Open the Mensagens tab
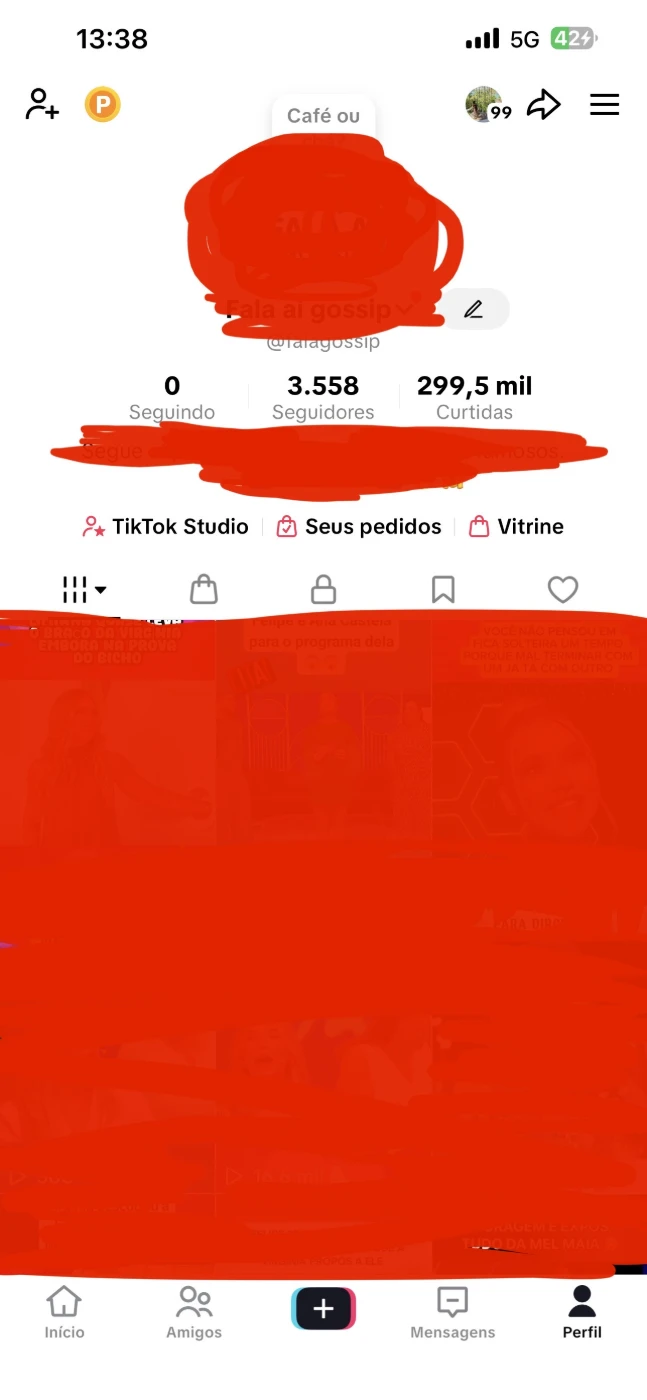The width and height of the screenshot is (647, 1400). coord(453,1311)
